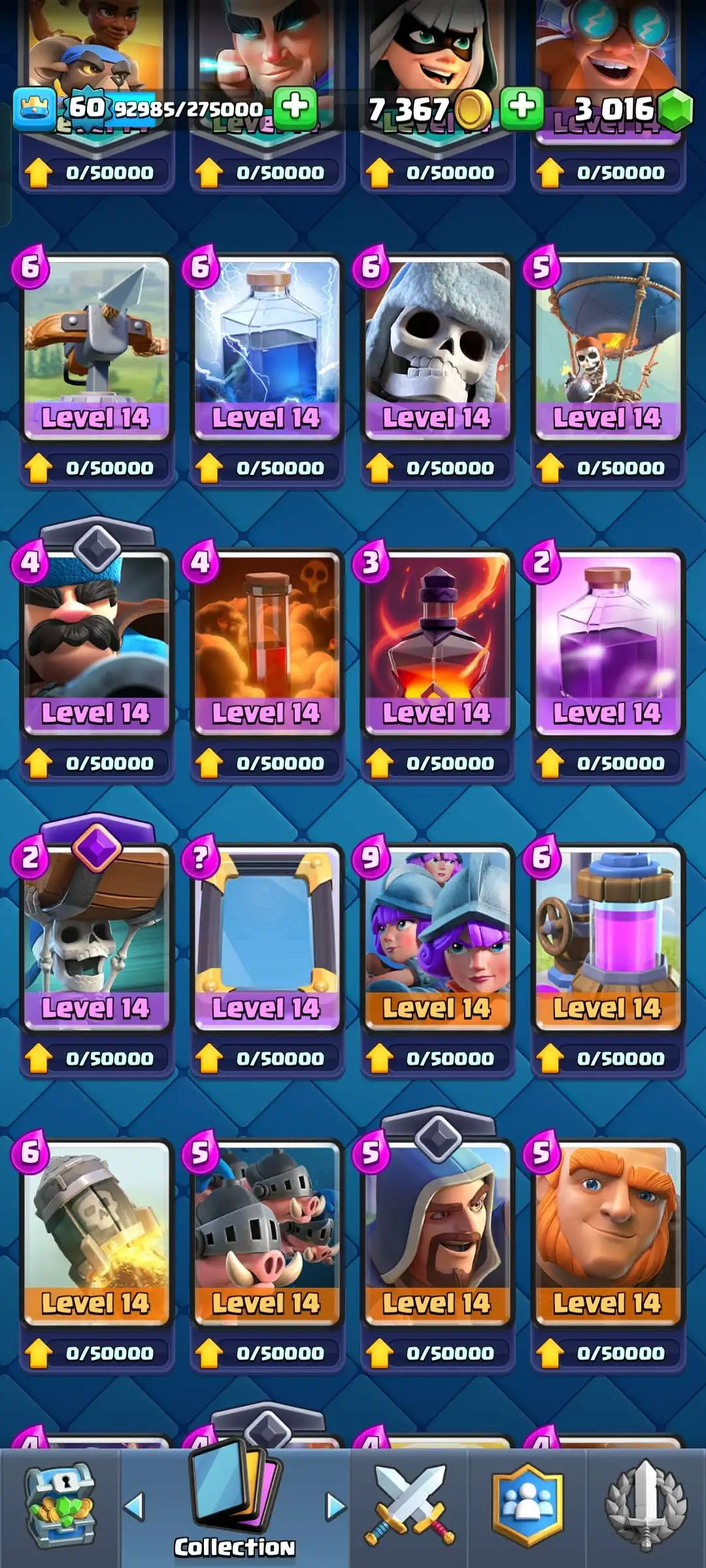Tap the green plus next to gold coins
This screenshot has height=1568, width=706.
point(522,108)
